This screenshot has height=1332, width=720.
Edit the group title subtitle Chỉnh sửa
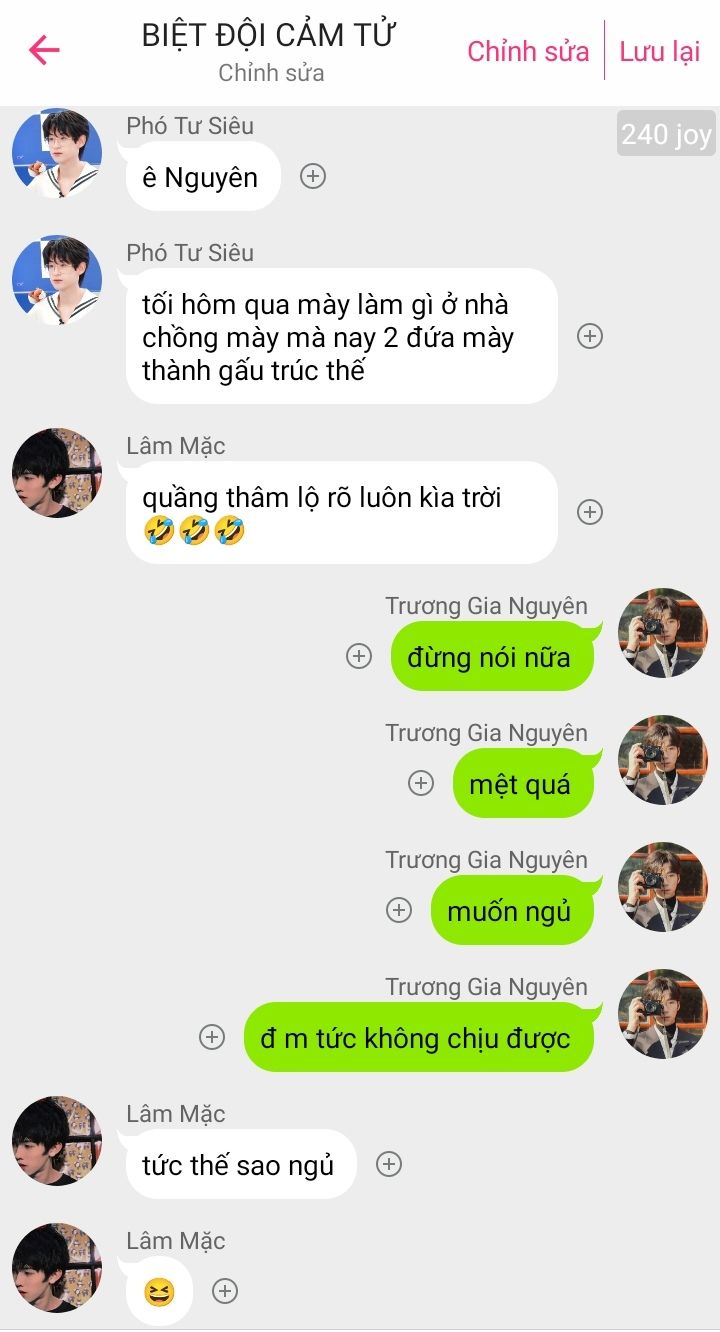tap(271, 73)
